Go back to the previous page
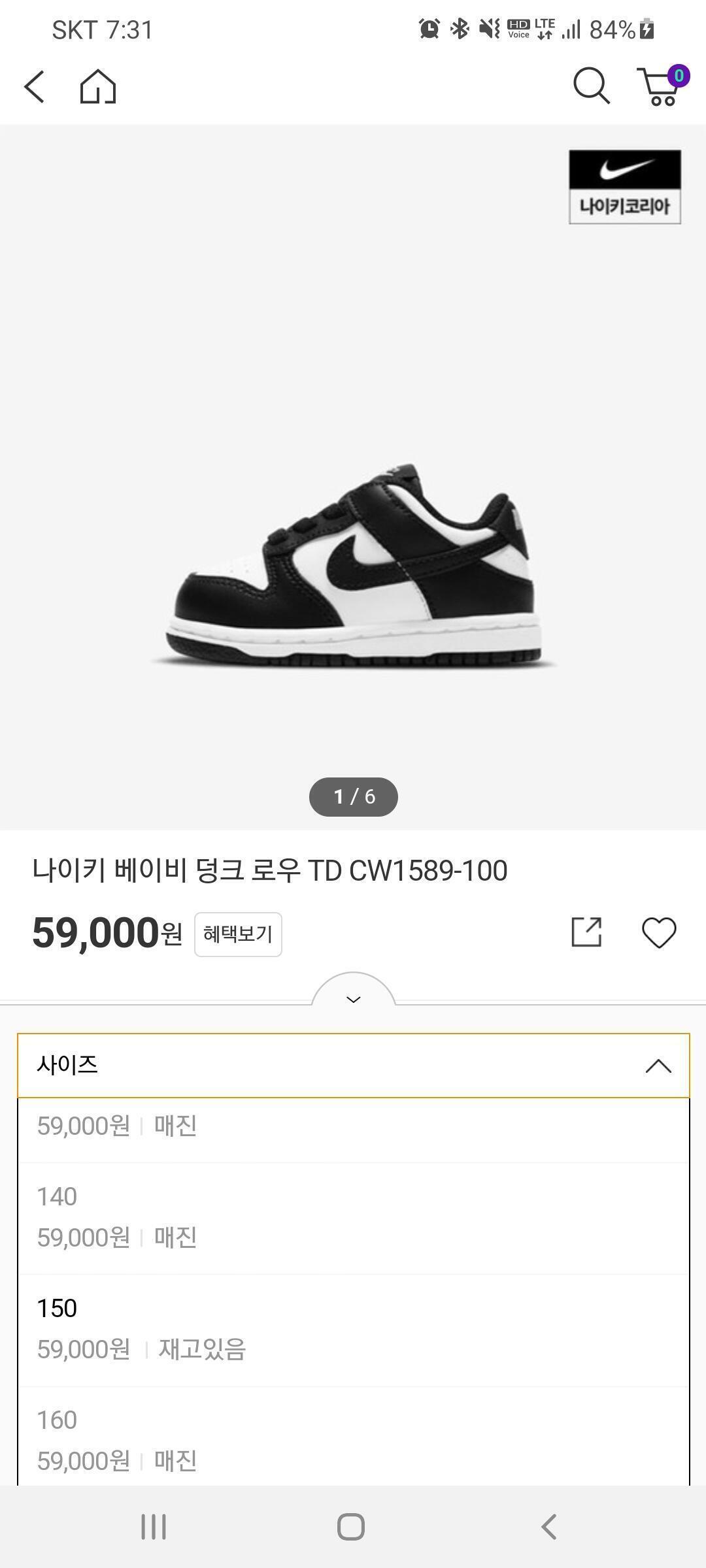The image size is (706, 1568). click(x=34, y=87)
